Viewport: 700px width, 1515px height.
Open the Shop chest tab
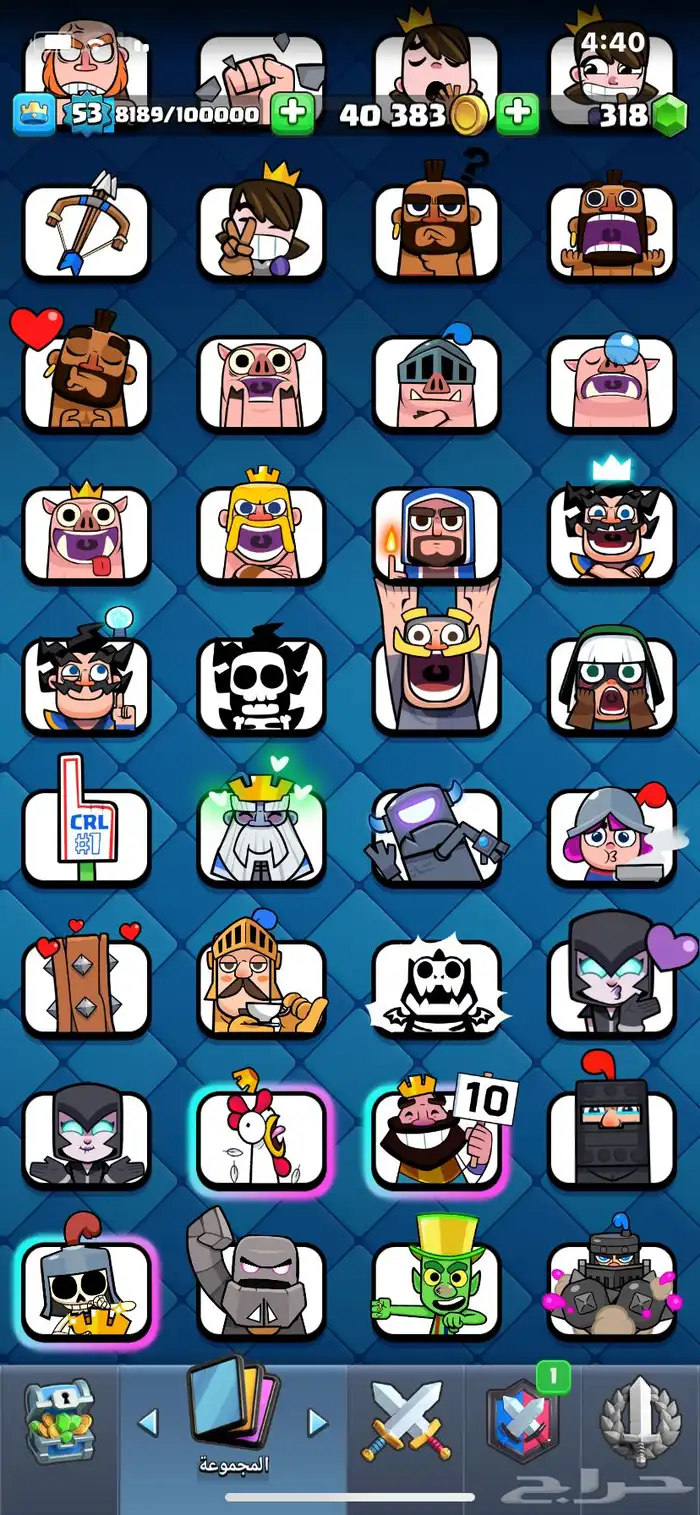59,1424
